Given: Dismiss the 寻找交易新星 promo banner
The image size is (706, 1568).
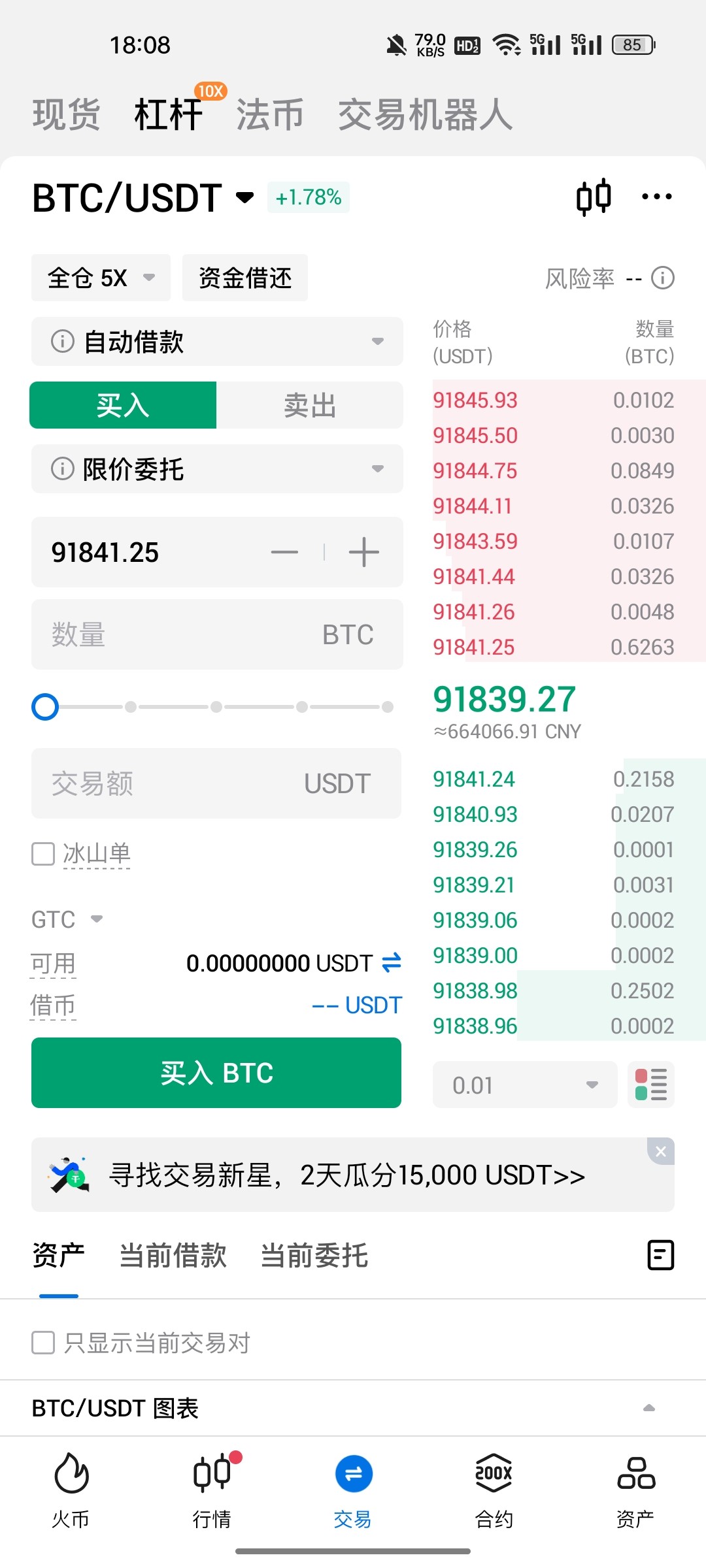Looking at the screenshot, I should [x=661, y=1151].
